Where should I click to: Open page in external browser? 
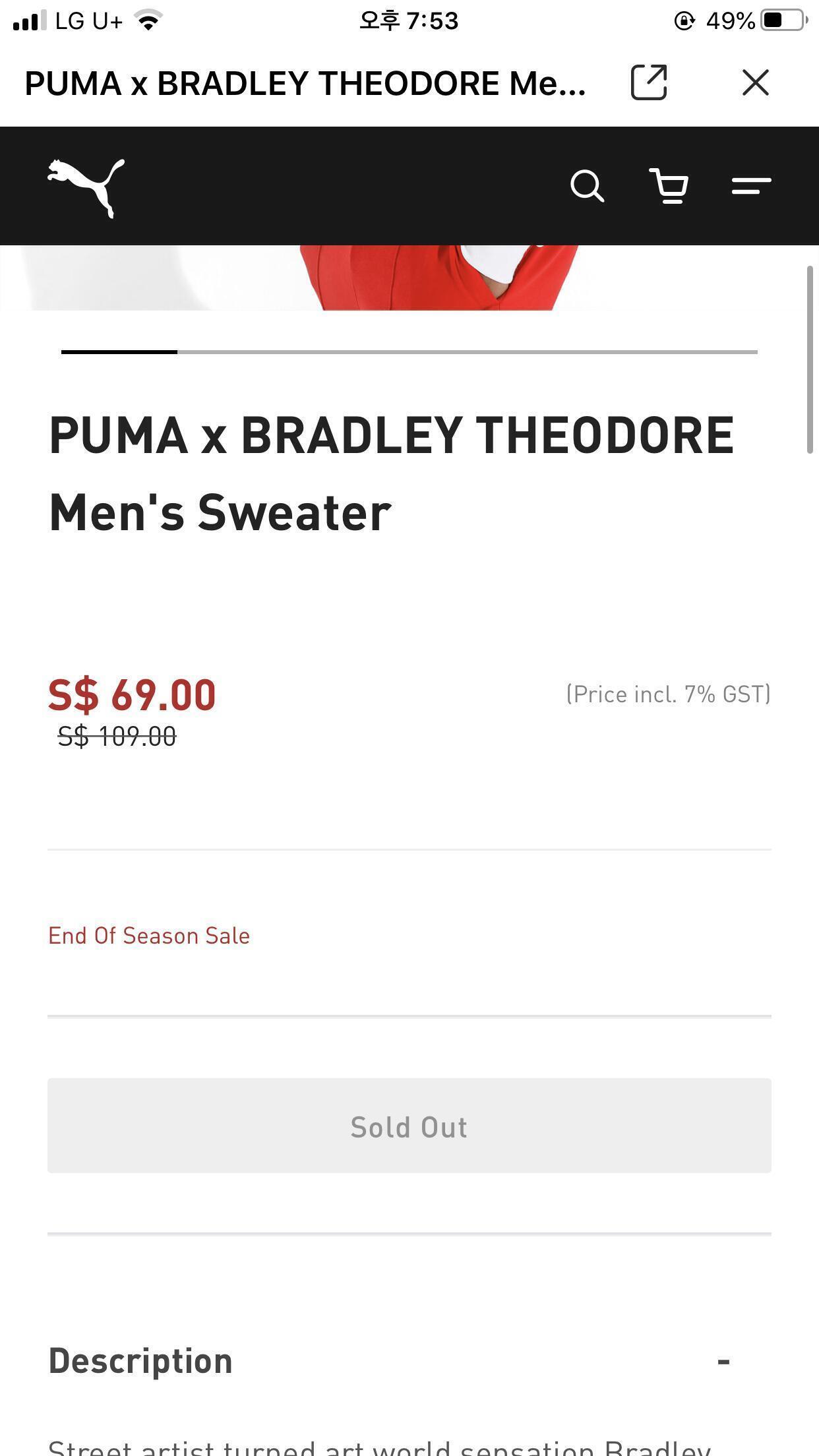[x=649, y=82]
